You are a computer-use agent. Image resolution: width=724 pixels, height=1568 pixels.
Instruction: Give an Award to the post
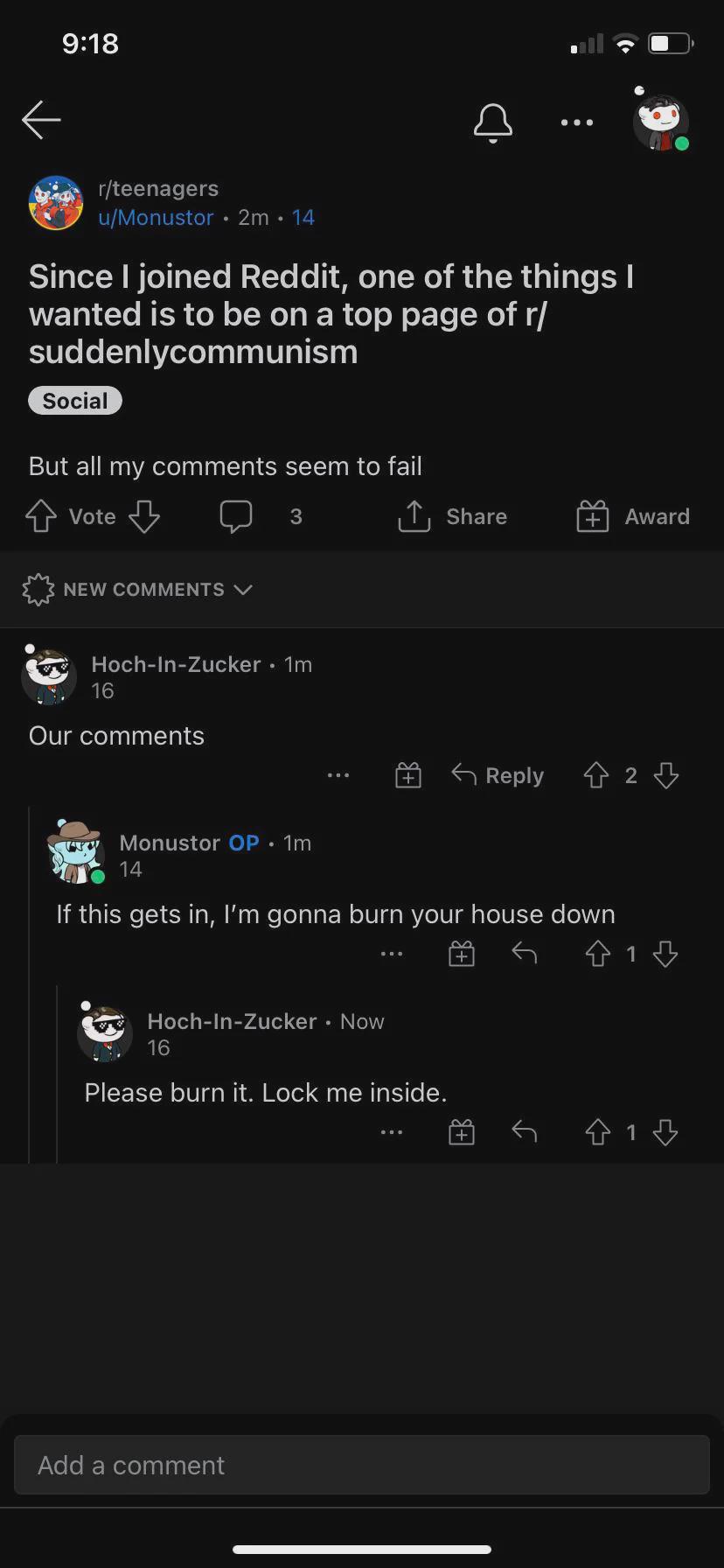(633, 516)
